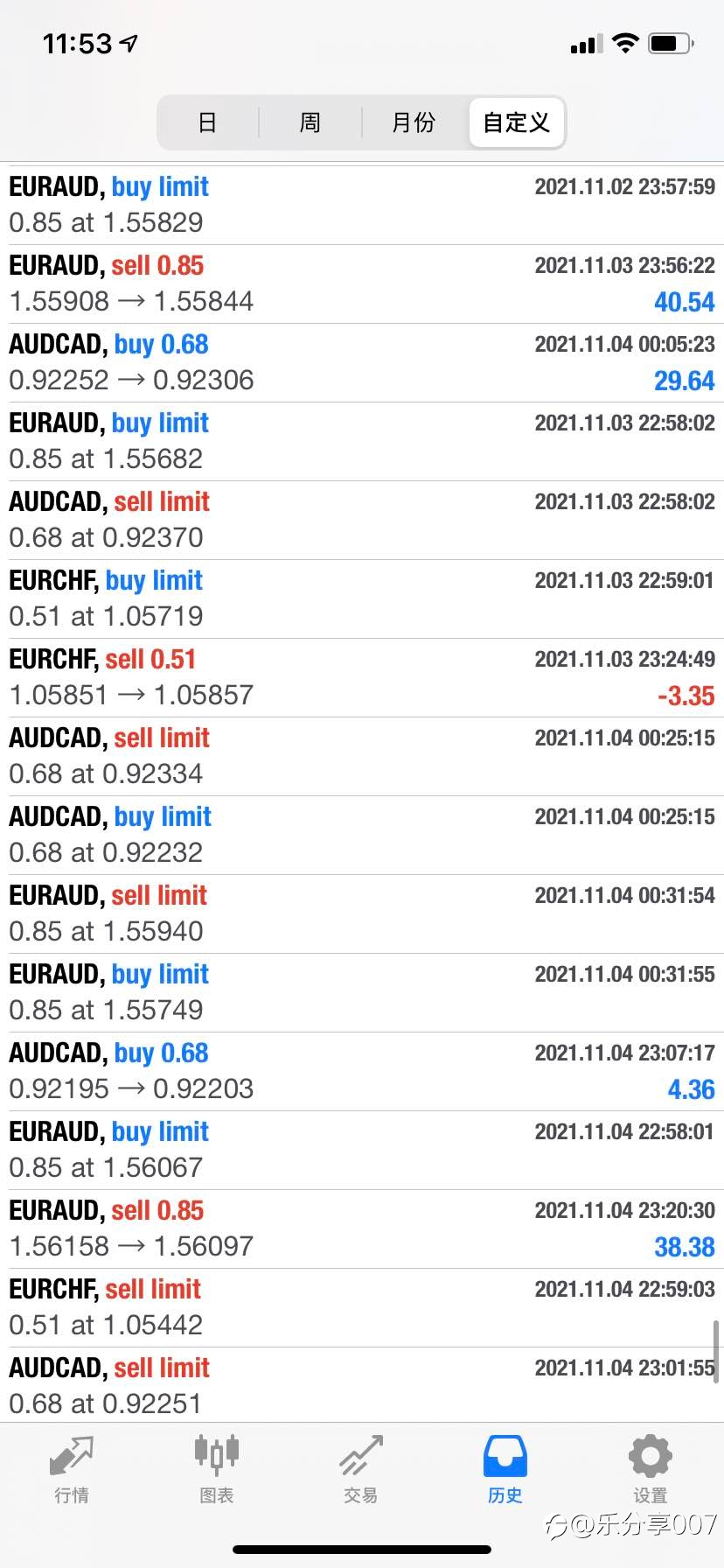This screenshot has height=1568, width=724.
Task: View AUDCAD buy limit order at 0.92232
Action: point(362,836)
